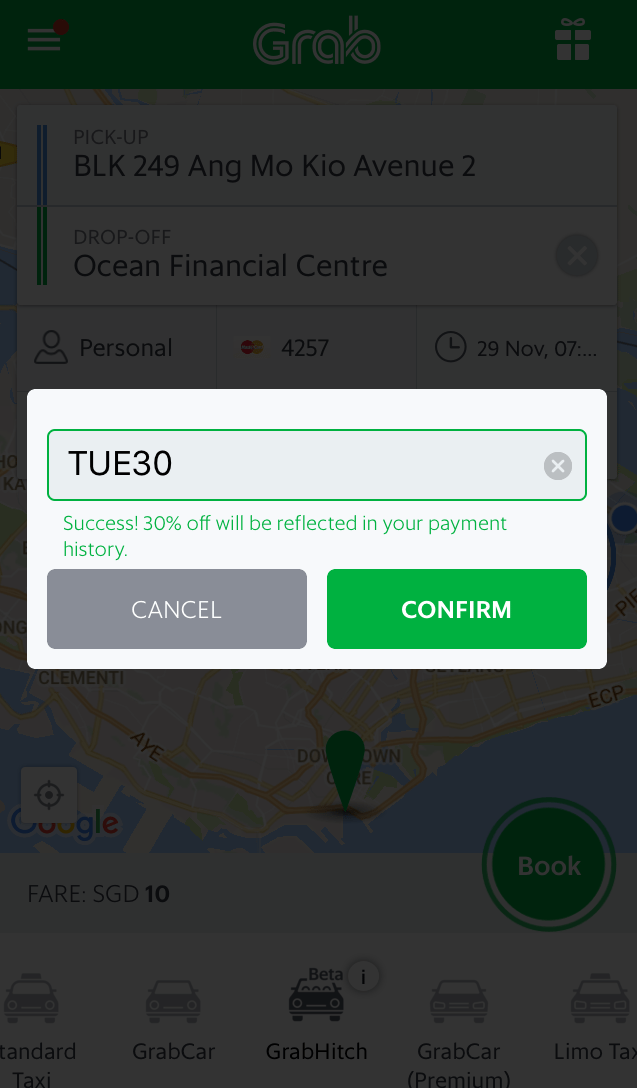Cancel the promo code dialog
The height and width of the screenshot is (1088, 637).
click(x=176, y=609)
